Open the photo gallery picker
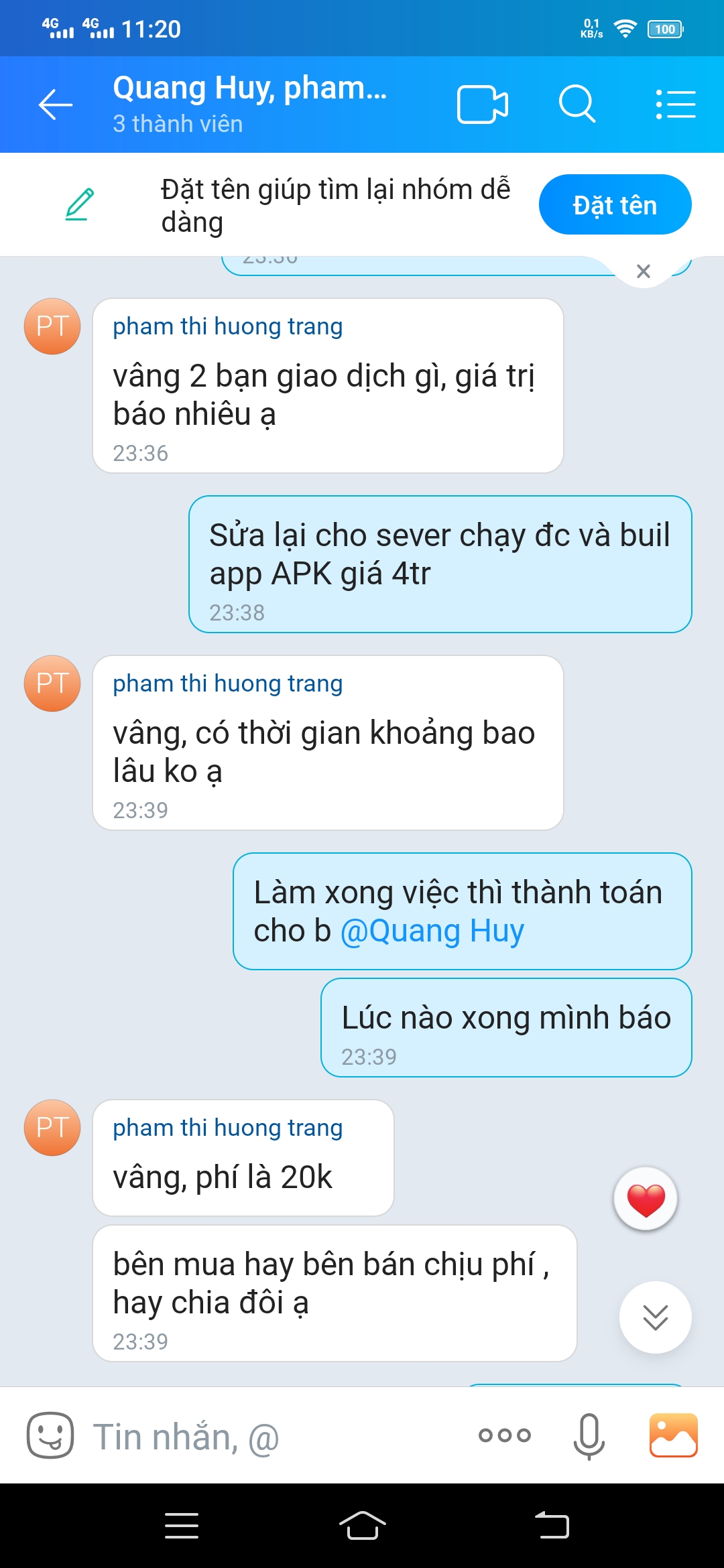This screenshot has width=724, height=1568. point(673,1435)
